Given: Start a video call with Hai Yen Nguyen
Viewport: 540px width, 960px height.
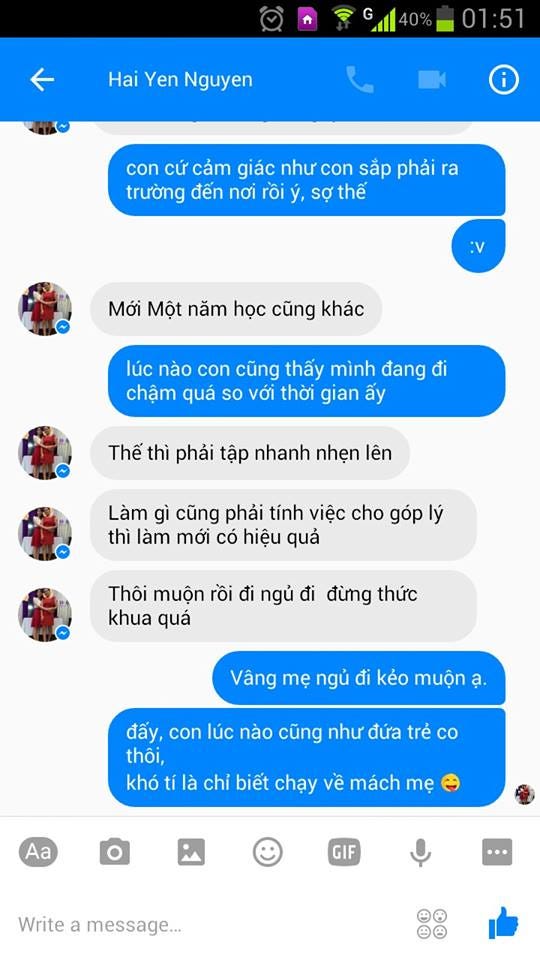Looking at the screenshot, I should tap(432, 80).
